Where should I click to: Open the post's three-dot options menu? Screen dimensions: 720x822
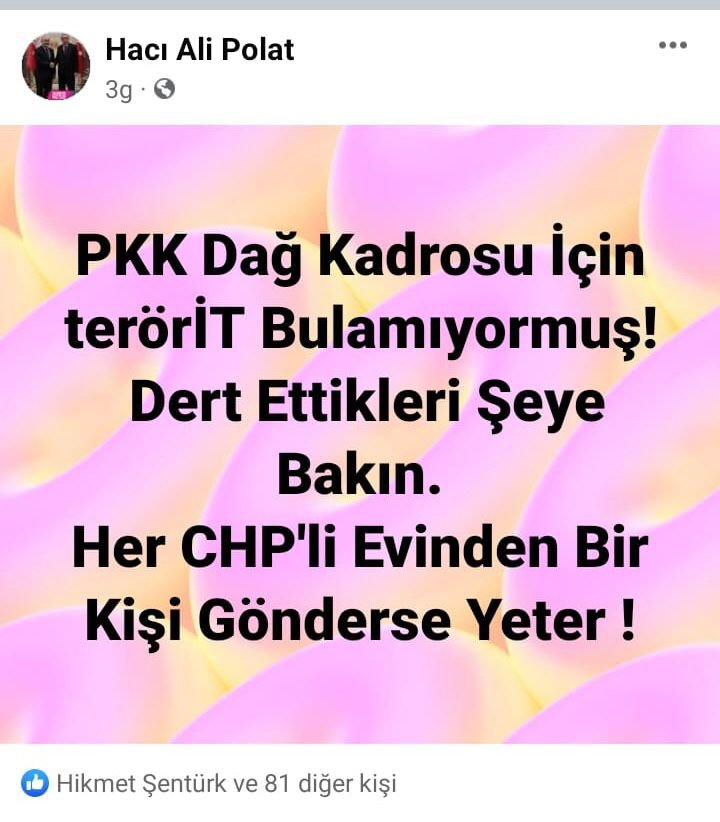point(672,46)
